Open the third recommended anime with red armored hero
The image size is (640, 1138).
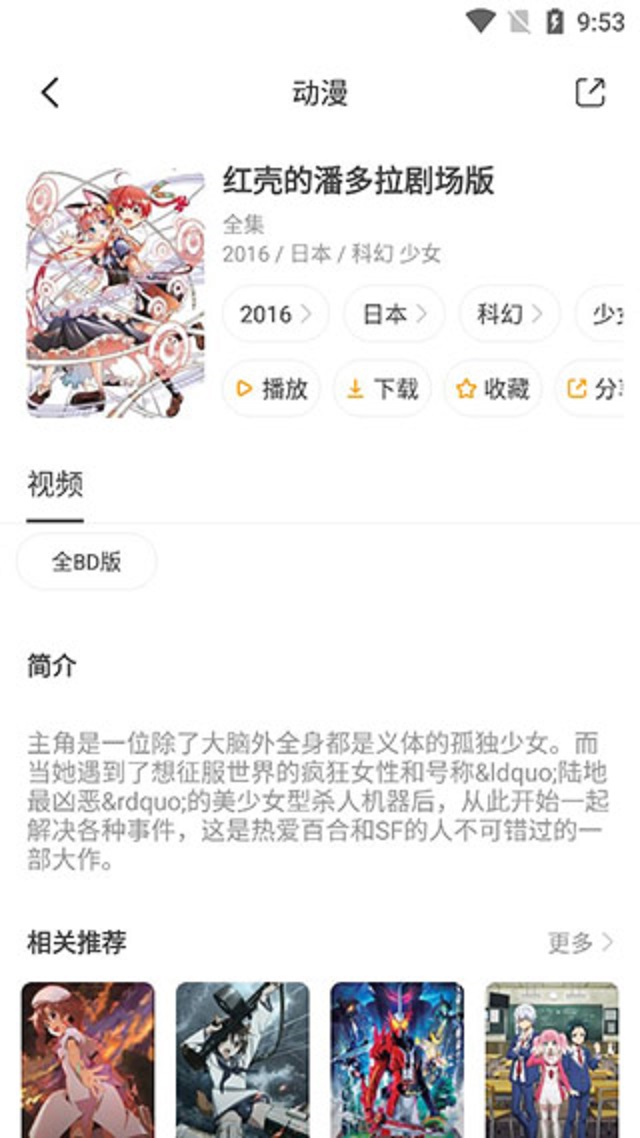point(397,1060)
